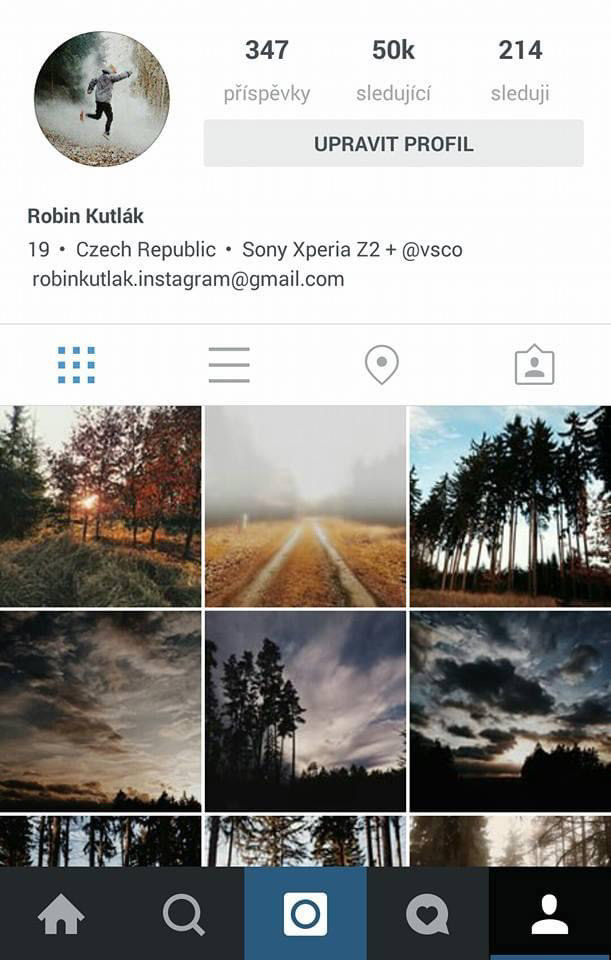Open the camera to post
Screen dimensions: 611x960
[x=305, y=914]
